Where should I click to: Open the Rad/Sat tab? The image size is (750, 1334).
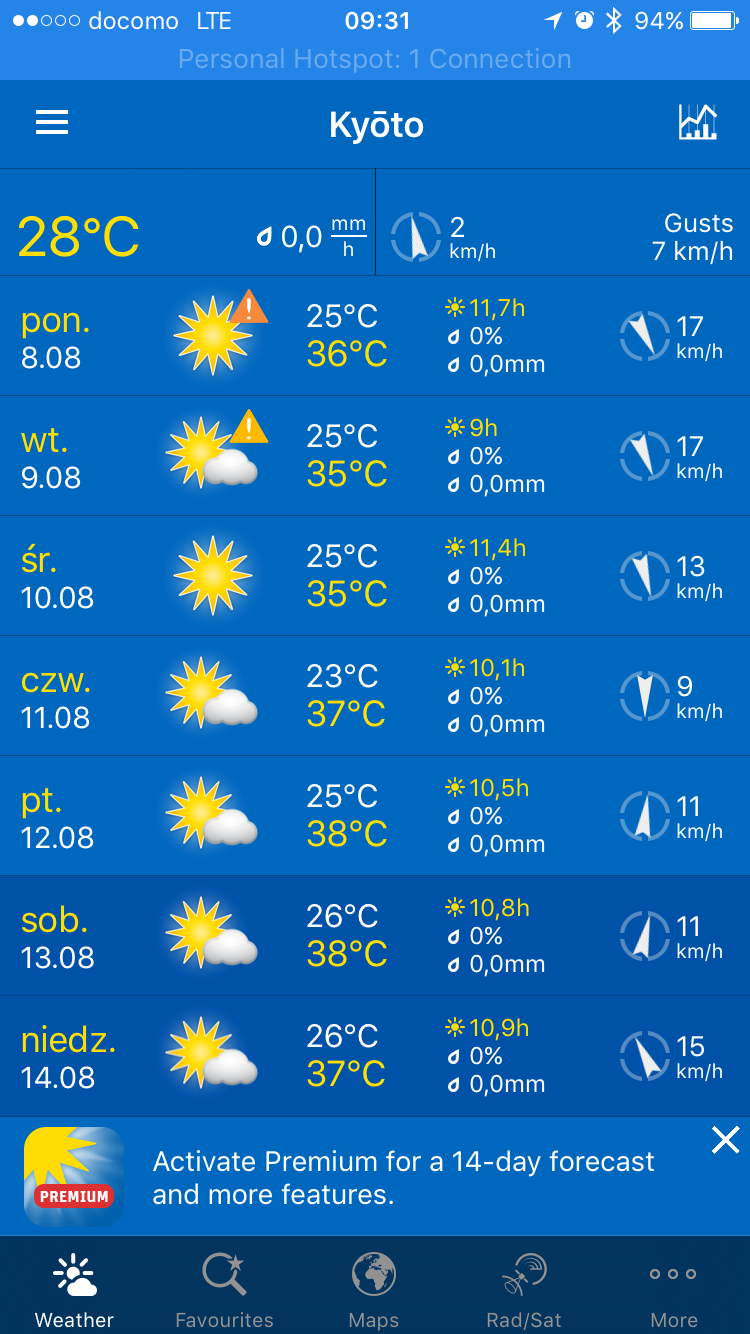click(524, 1290)
